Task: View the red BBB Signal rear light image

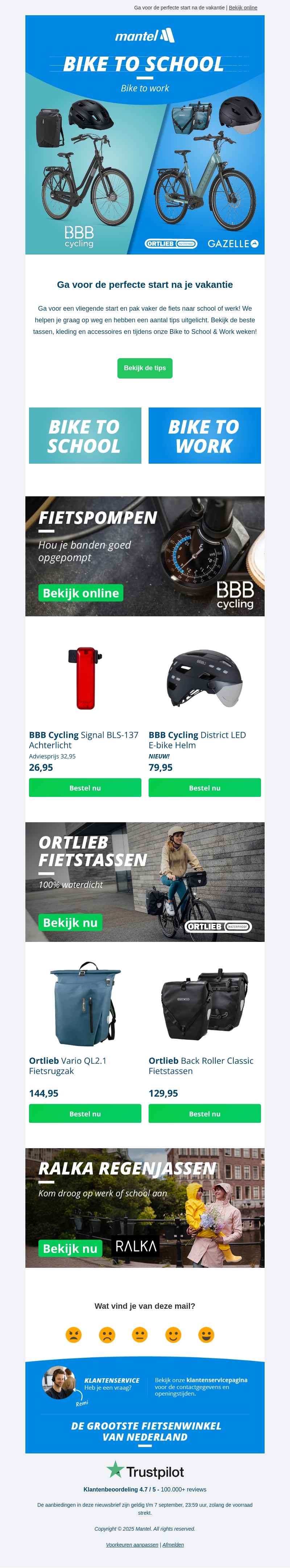Action: coord(85,678)
